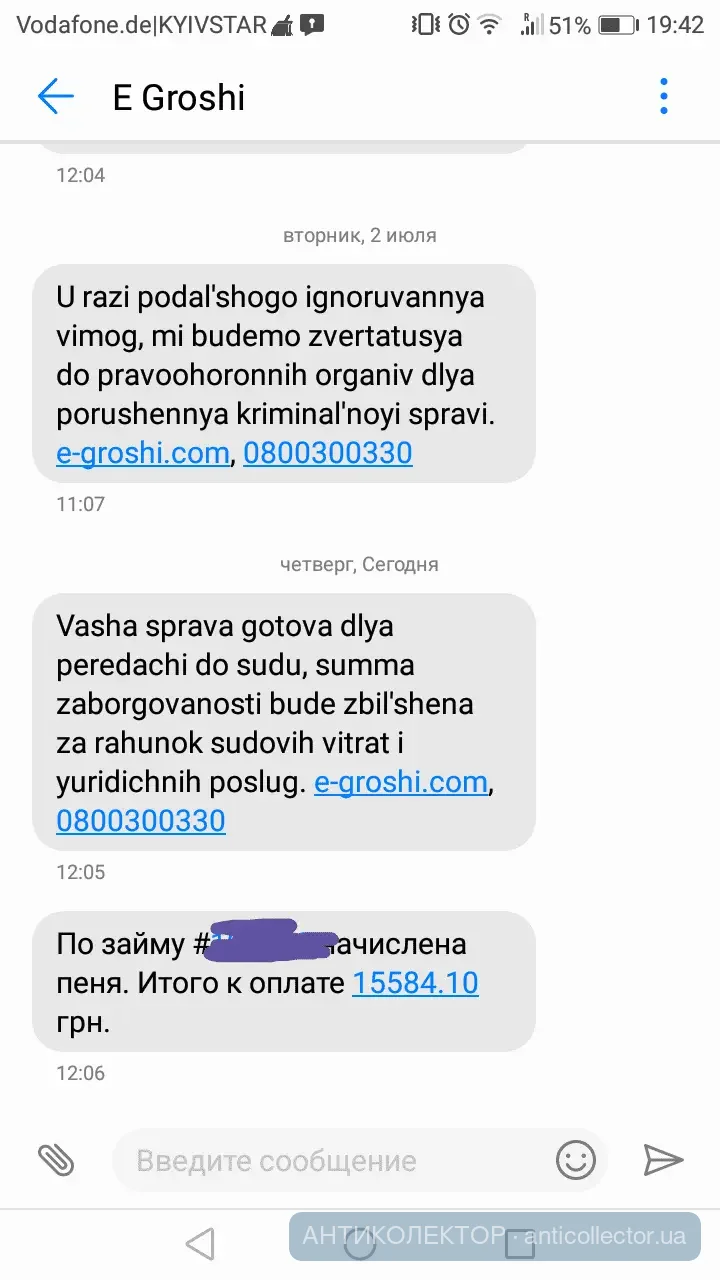Open the overflow menu
The width and height of the screenshot is (720, 1280).
tap(663, 97)
